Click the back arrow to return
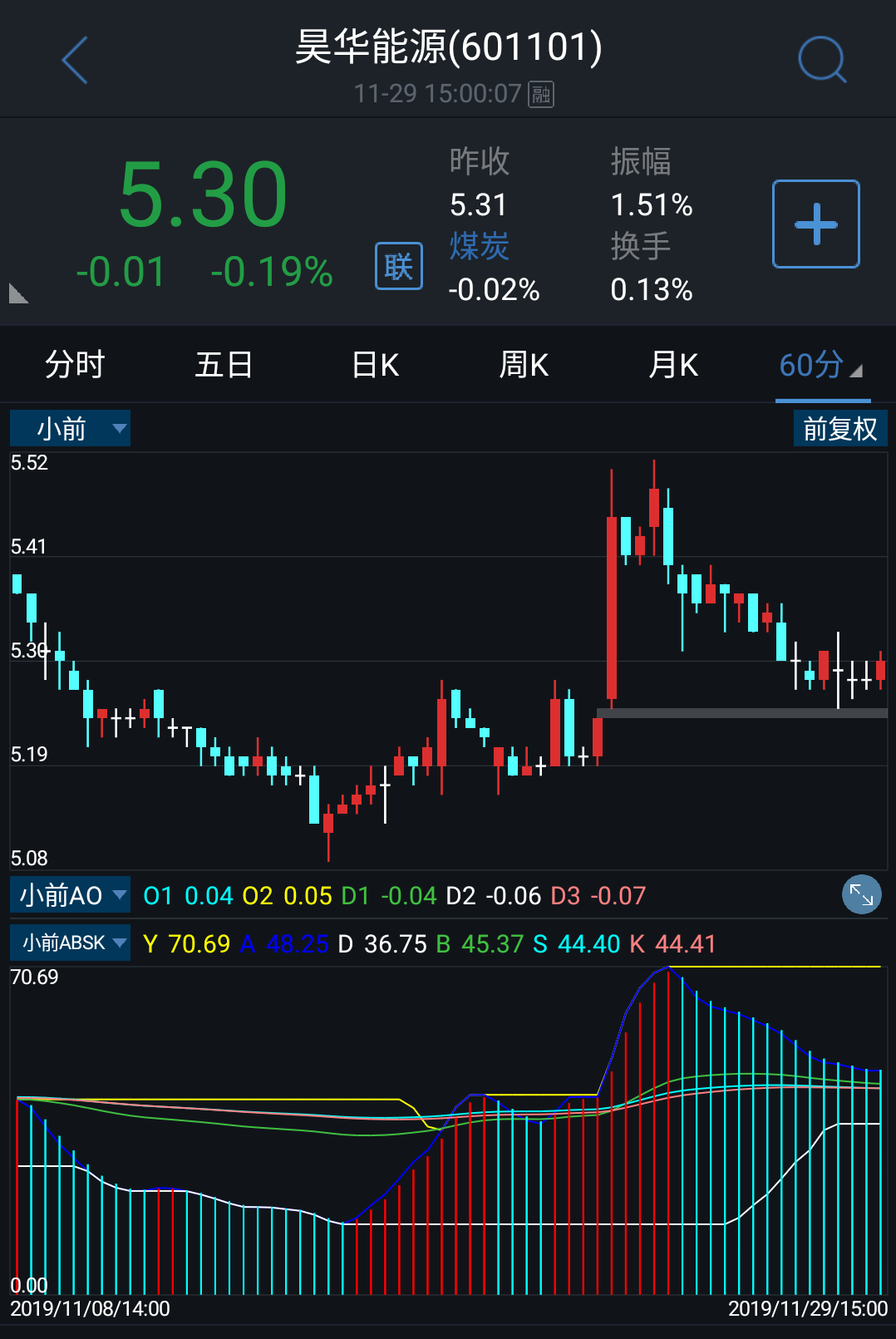896x1339 pixels. tap(74, 60)
